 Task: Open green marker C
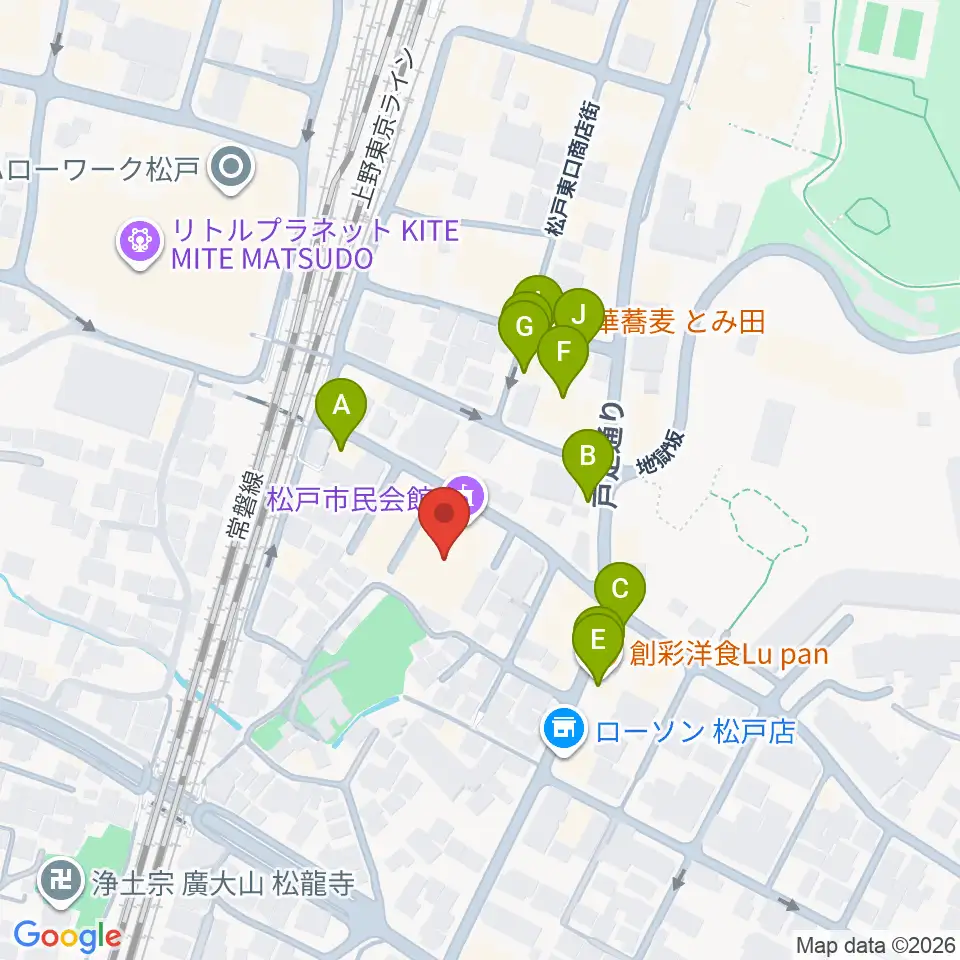tap(620, 591)
